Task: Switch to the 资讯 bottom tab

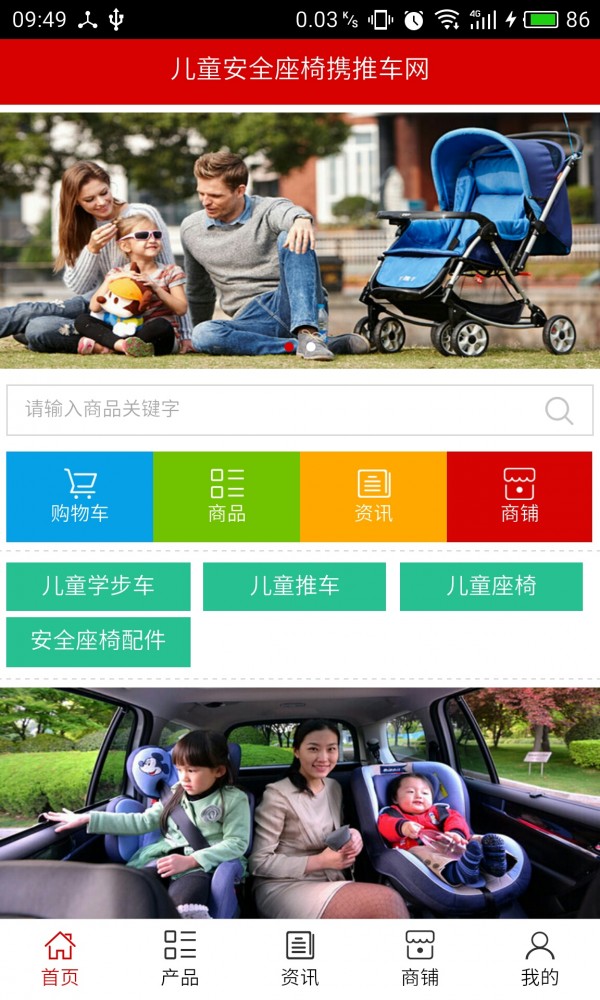Action: point(300,958)
